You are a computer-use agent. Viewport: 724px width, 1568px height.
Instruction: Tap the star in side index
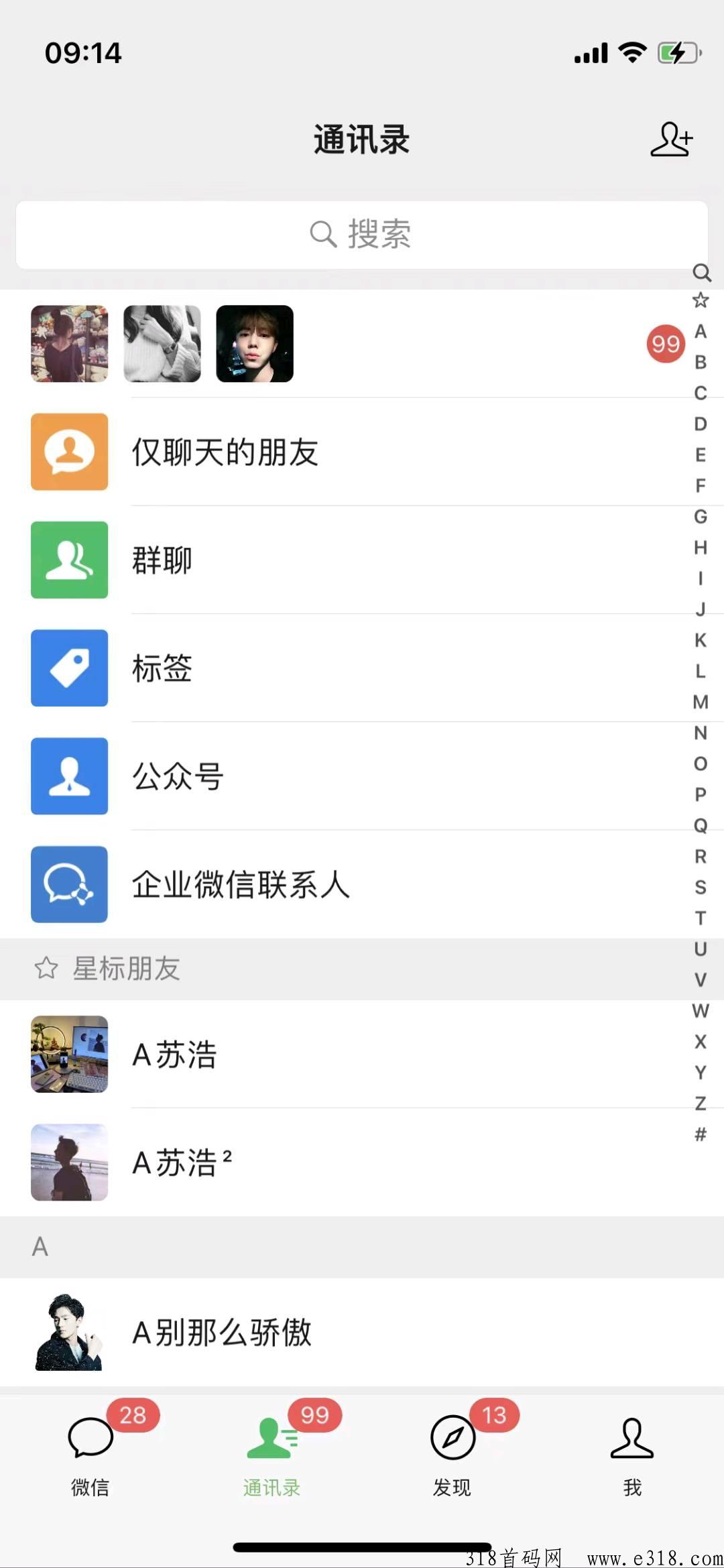pyautogui.click(x=701, y=300)
